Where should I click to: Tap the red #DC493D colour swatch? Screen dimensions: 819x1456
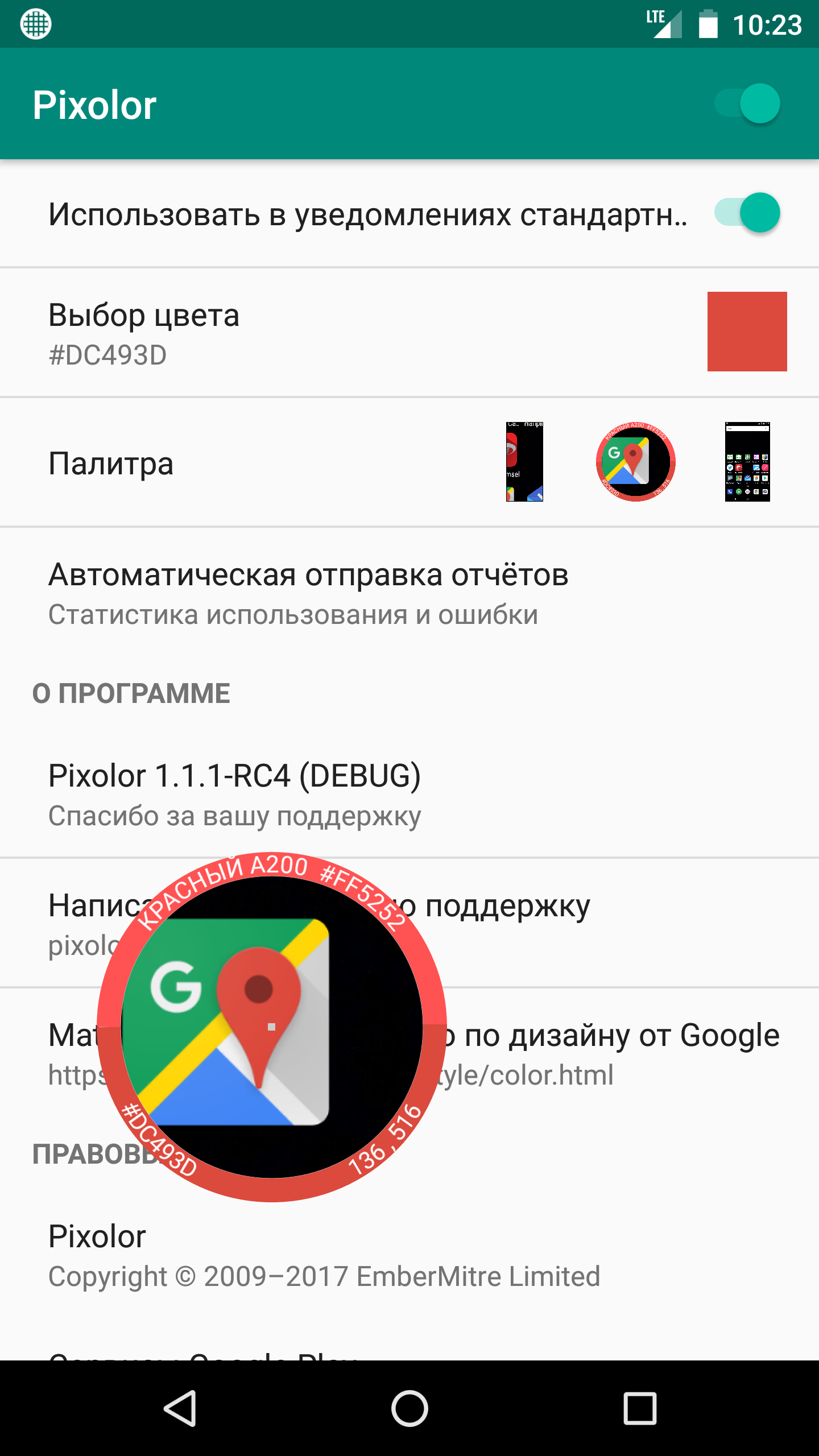click(747, 332)
